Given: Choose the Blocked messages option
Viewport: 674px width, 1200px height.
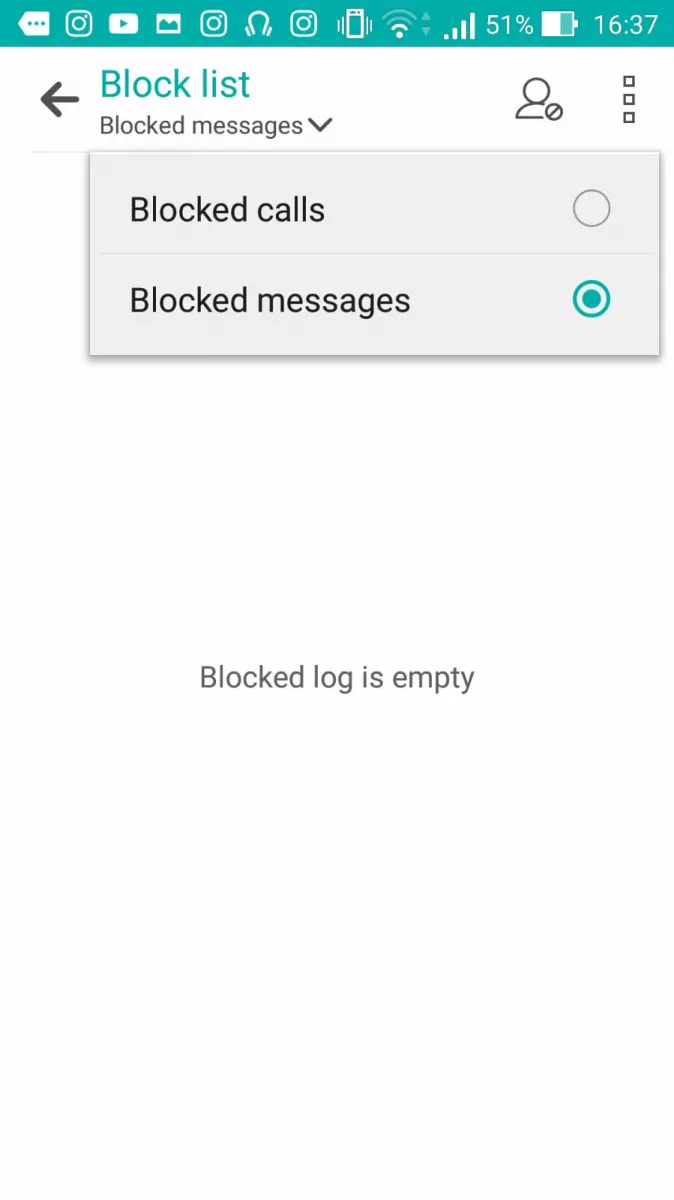Looking at the screenshot, I should (x=374, y=300).
